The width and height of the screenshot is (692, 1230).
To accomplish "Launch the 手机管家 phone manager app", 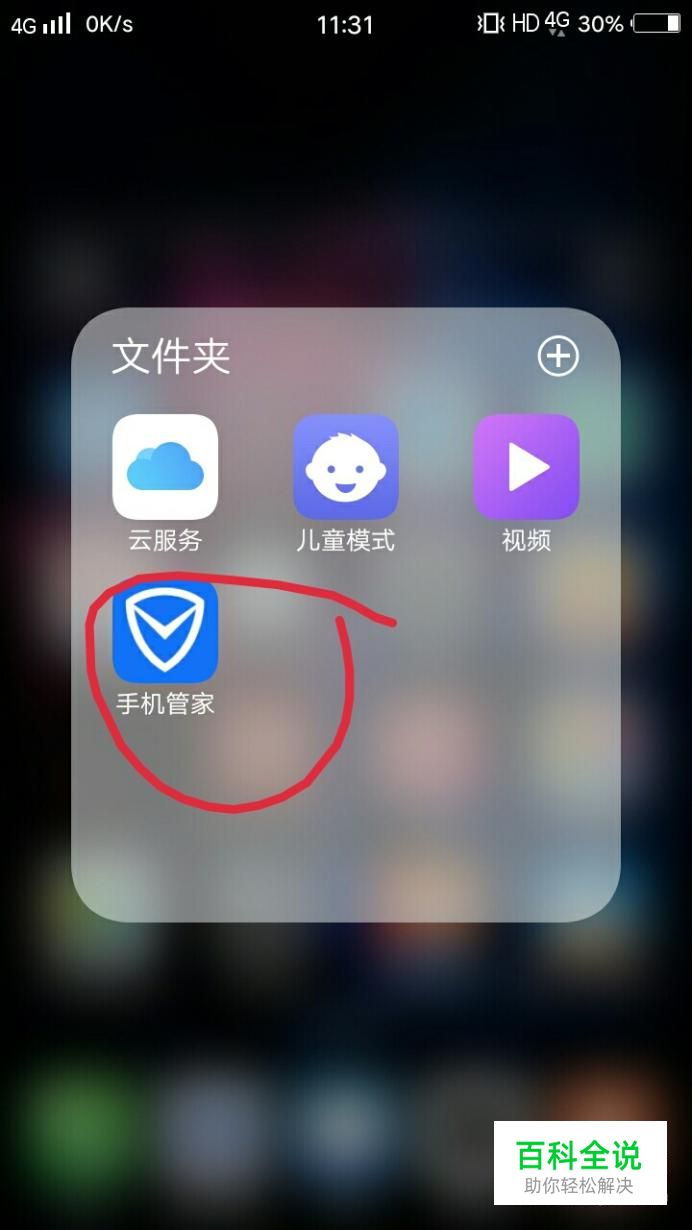I will [x=165, y=632].
